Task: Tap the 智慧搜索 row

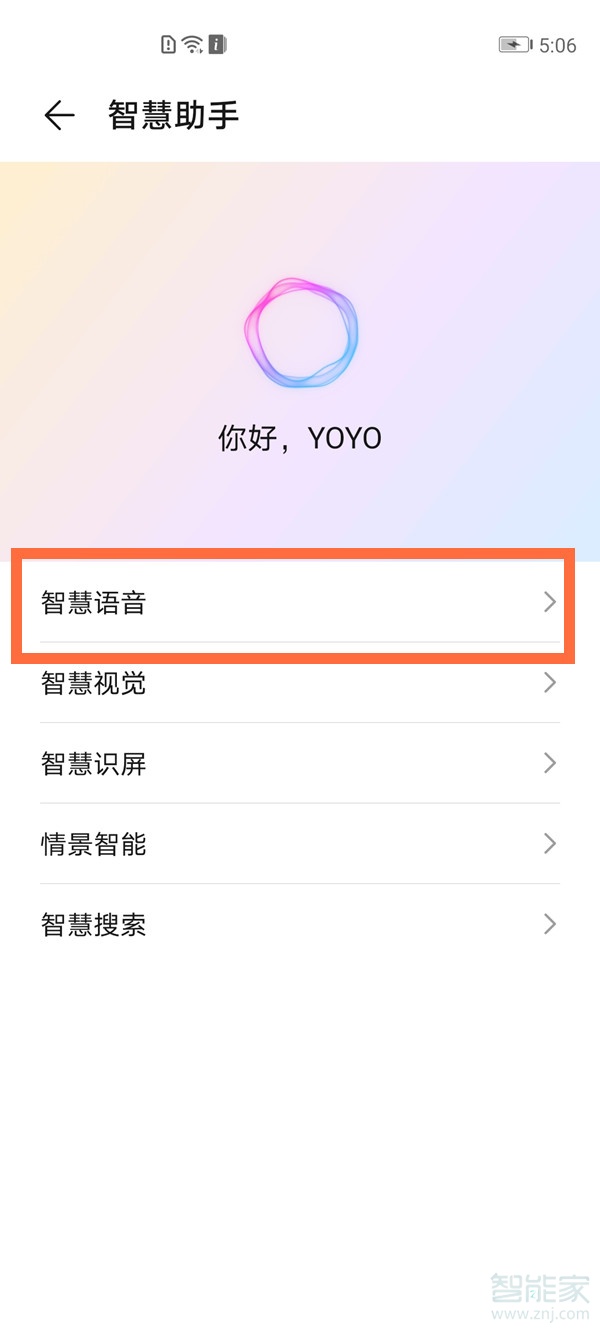Action: pyautogui.click(x=298, y=924)
